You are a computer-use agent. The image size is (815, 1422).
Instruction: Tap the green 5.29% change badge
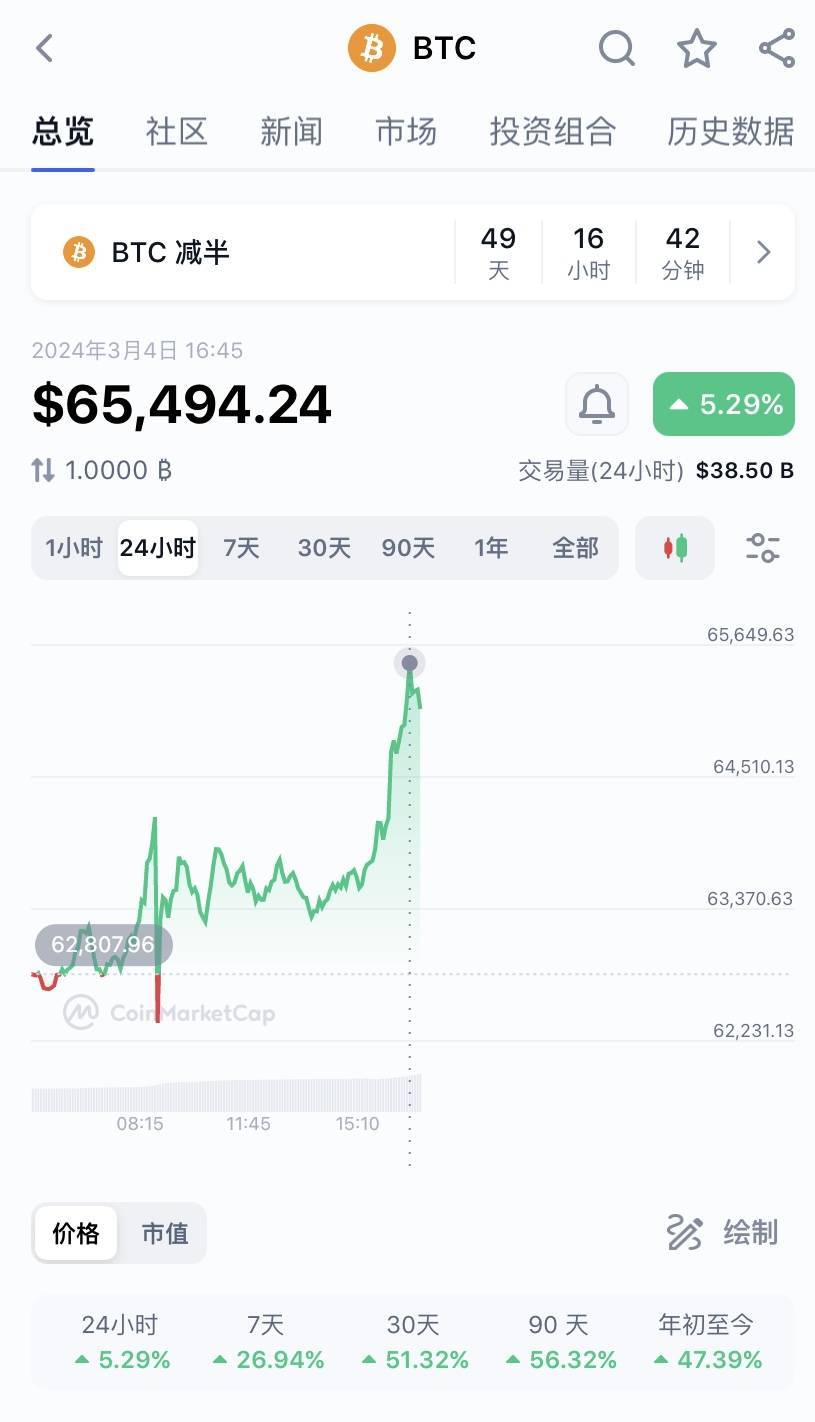pos(723,404)
